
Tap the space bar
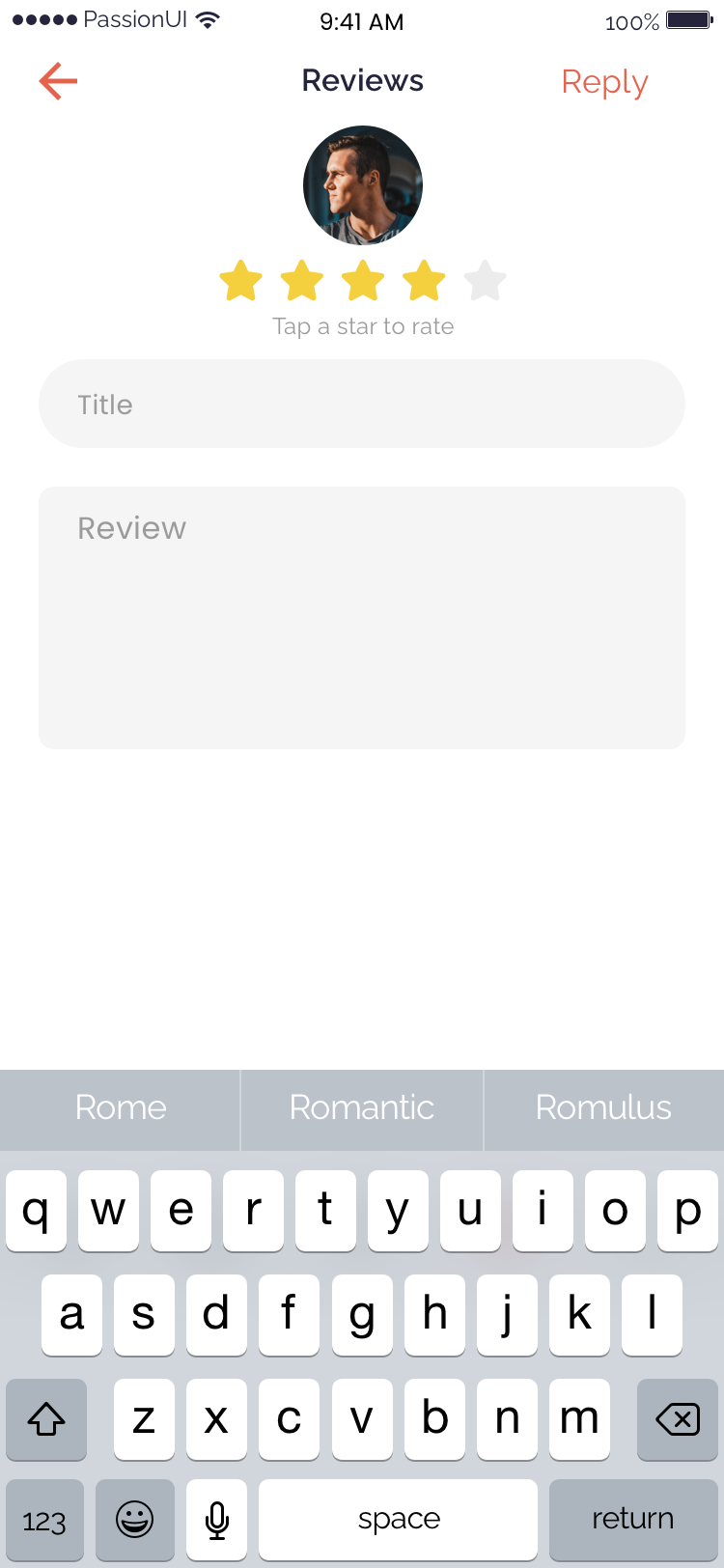(x=399, y=1520)
